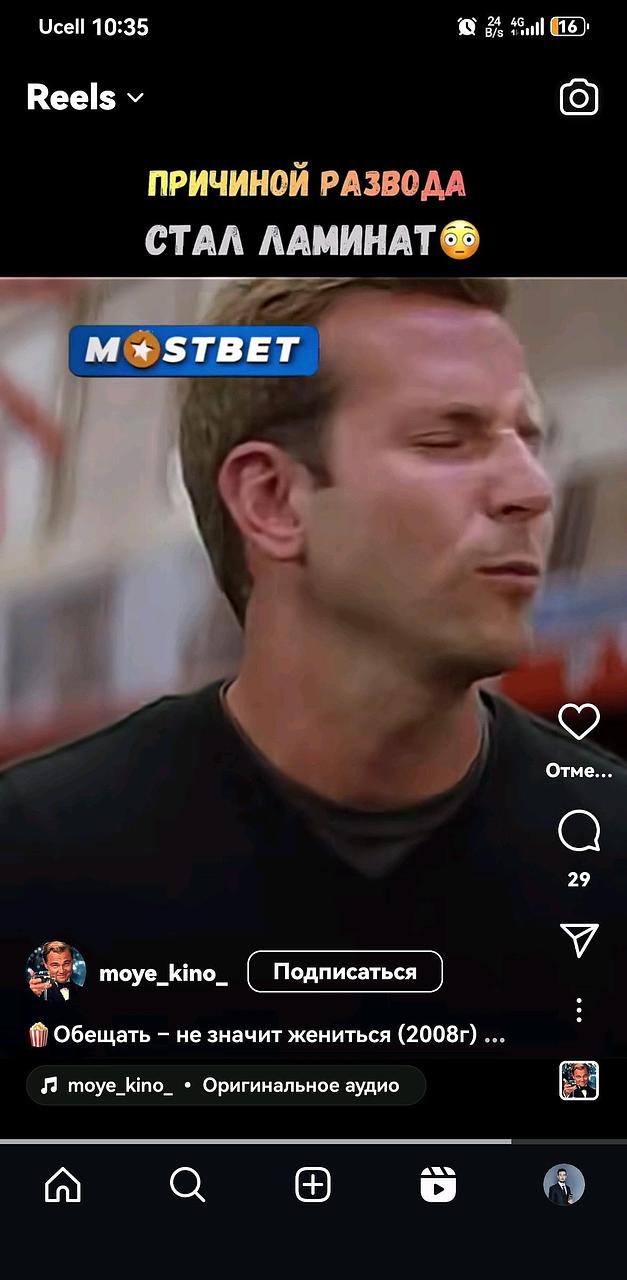Open the Reels dropdown menu

pos(86,98)
